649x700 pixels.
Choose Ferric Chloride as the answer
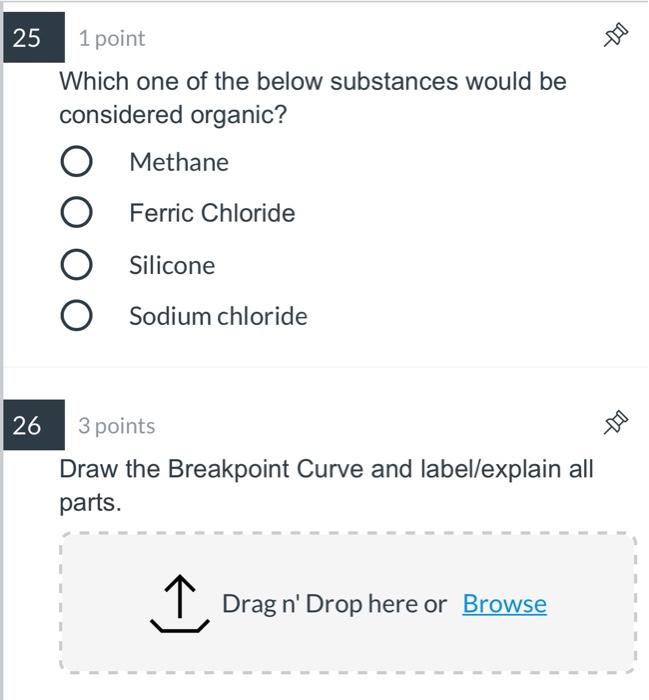77,213
